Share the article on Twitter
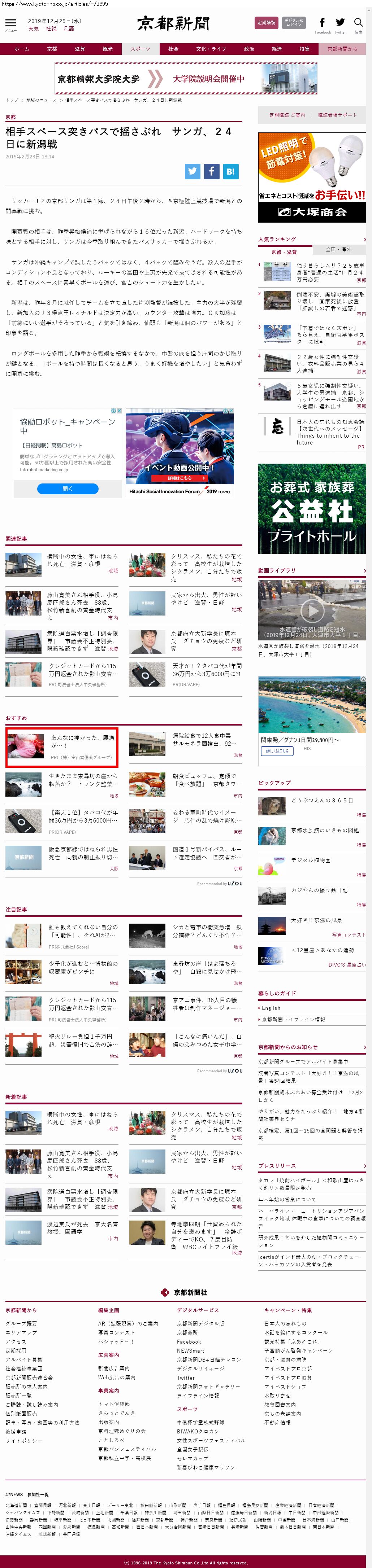The width and height of the screenshot is (372, 1568). pyautogui.click(x=193, y=171)
